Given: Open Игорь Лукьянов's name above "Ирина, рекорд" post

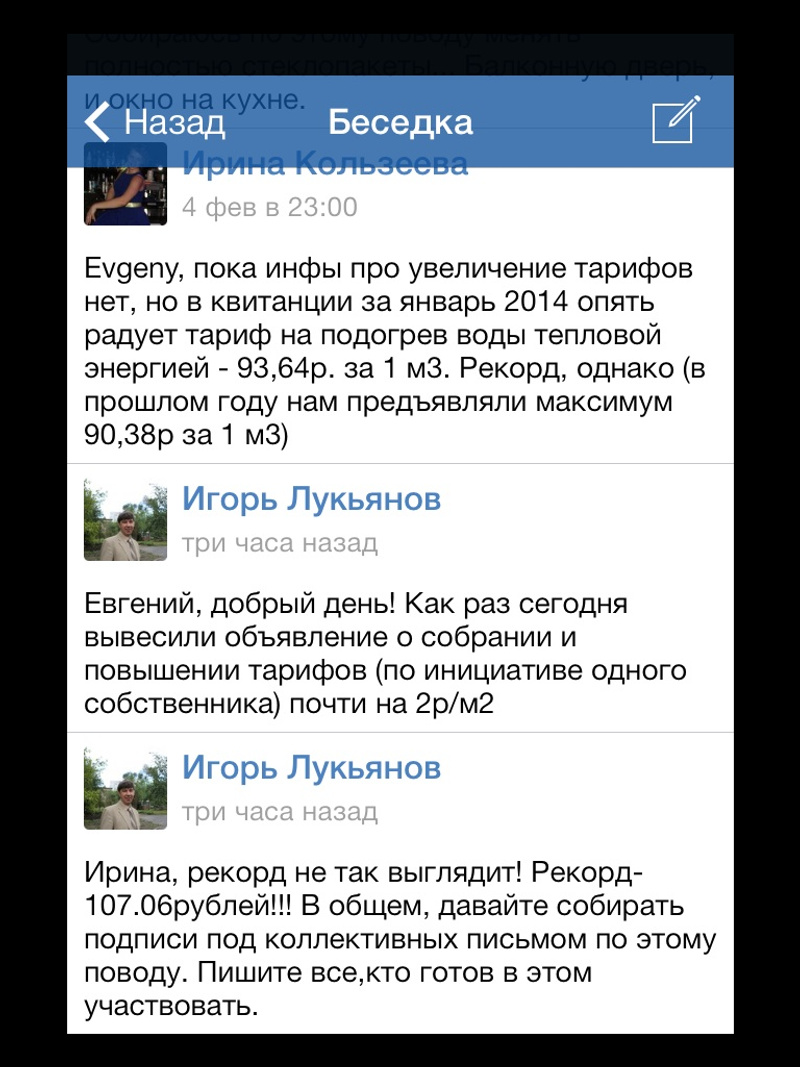Looking at the screenshot, I should (311, 768).
